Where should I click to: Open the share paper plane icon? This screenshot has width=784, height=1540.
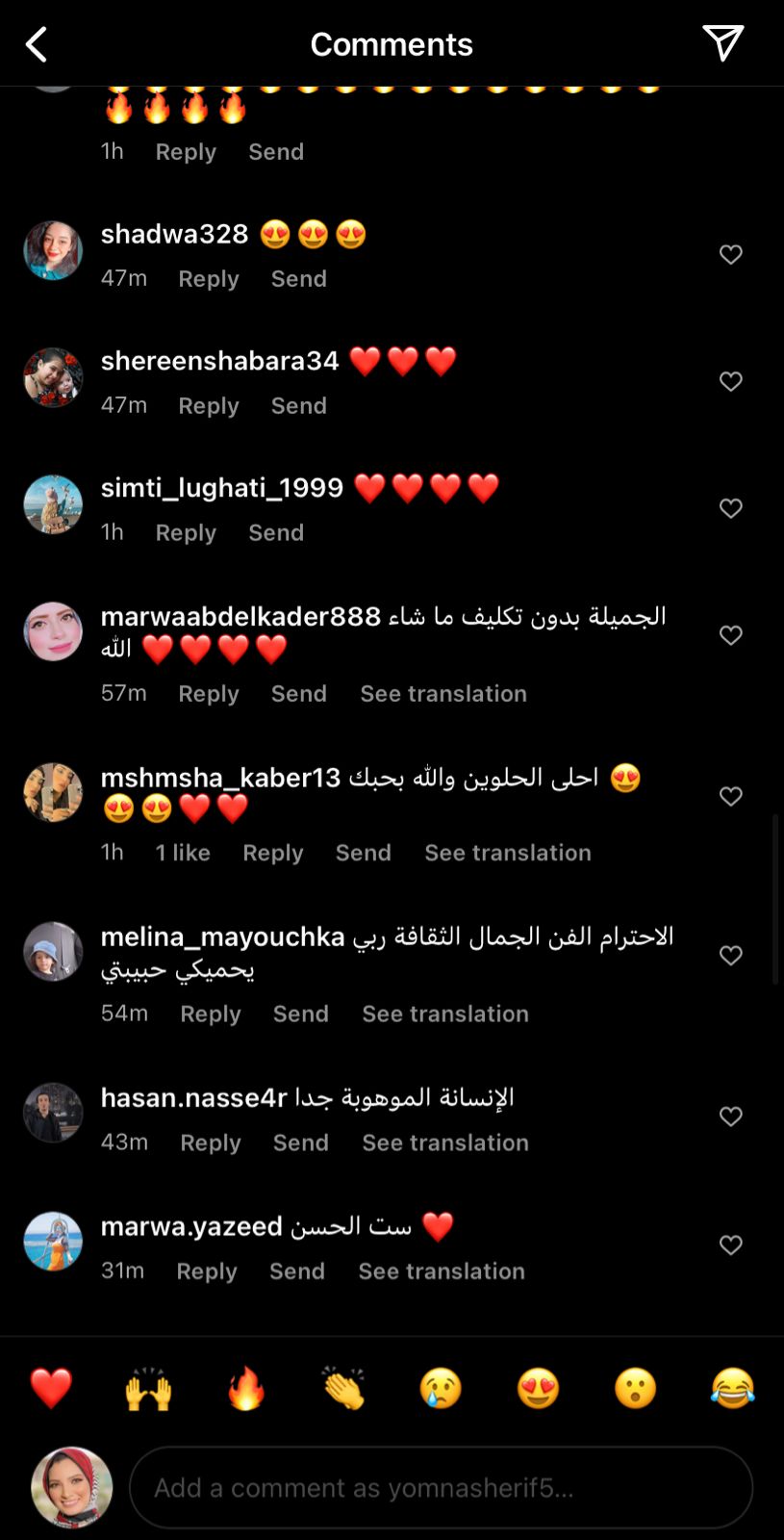[722, 43]
